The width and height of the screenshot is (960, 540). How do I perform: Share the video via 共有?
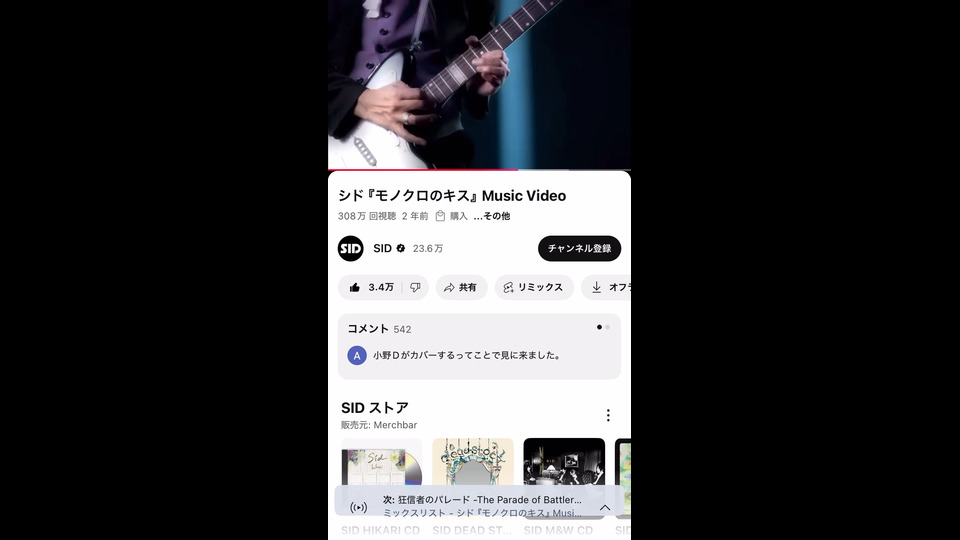pyautogui.click(x=461, y=287)
